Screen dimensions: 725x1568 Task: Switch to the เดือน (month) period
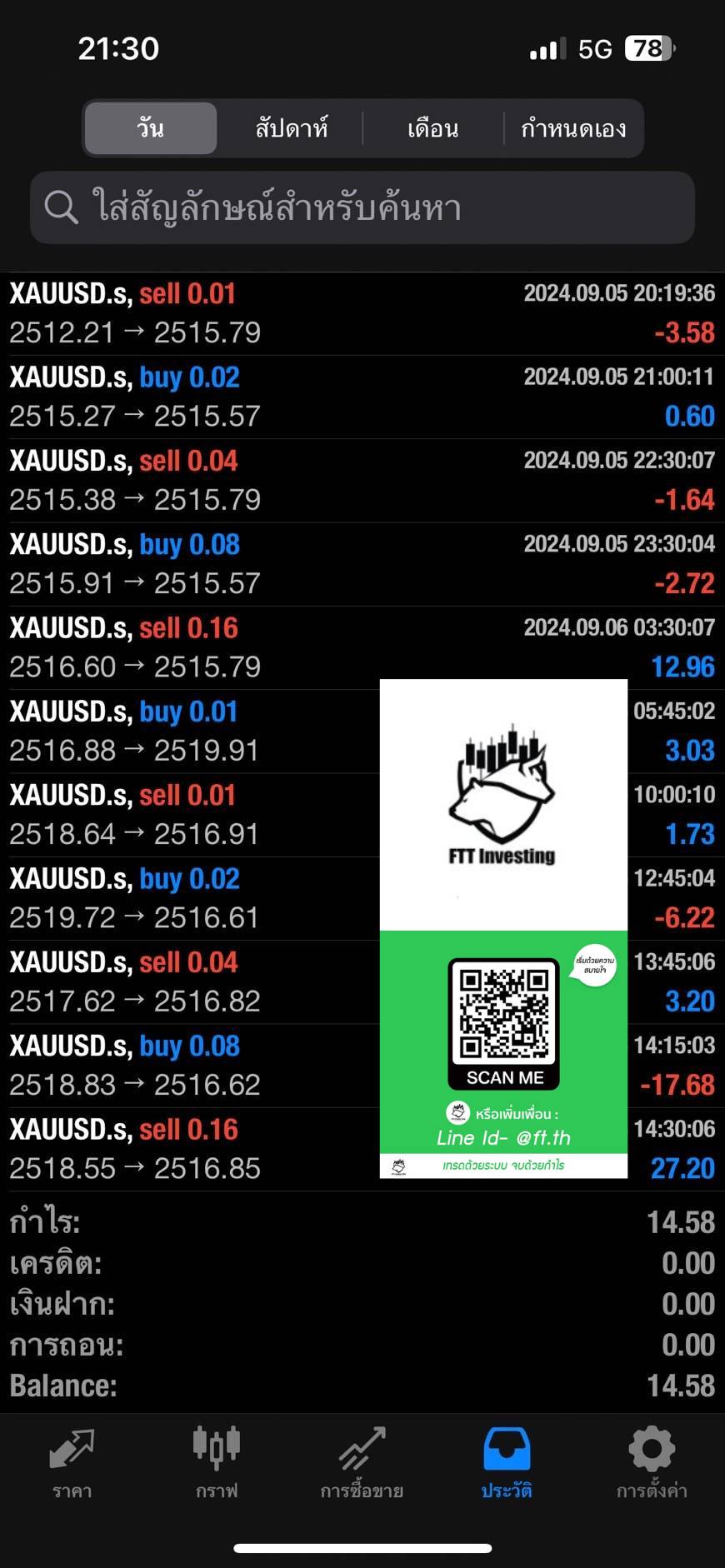click(x=433, y=128)
